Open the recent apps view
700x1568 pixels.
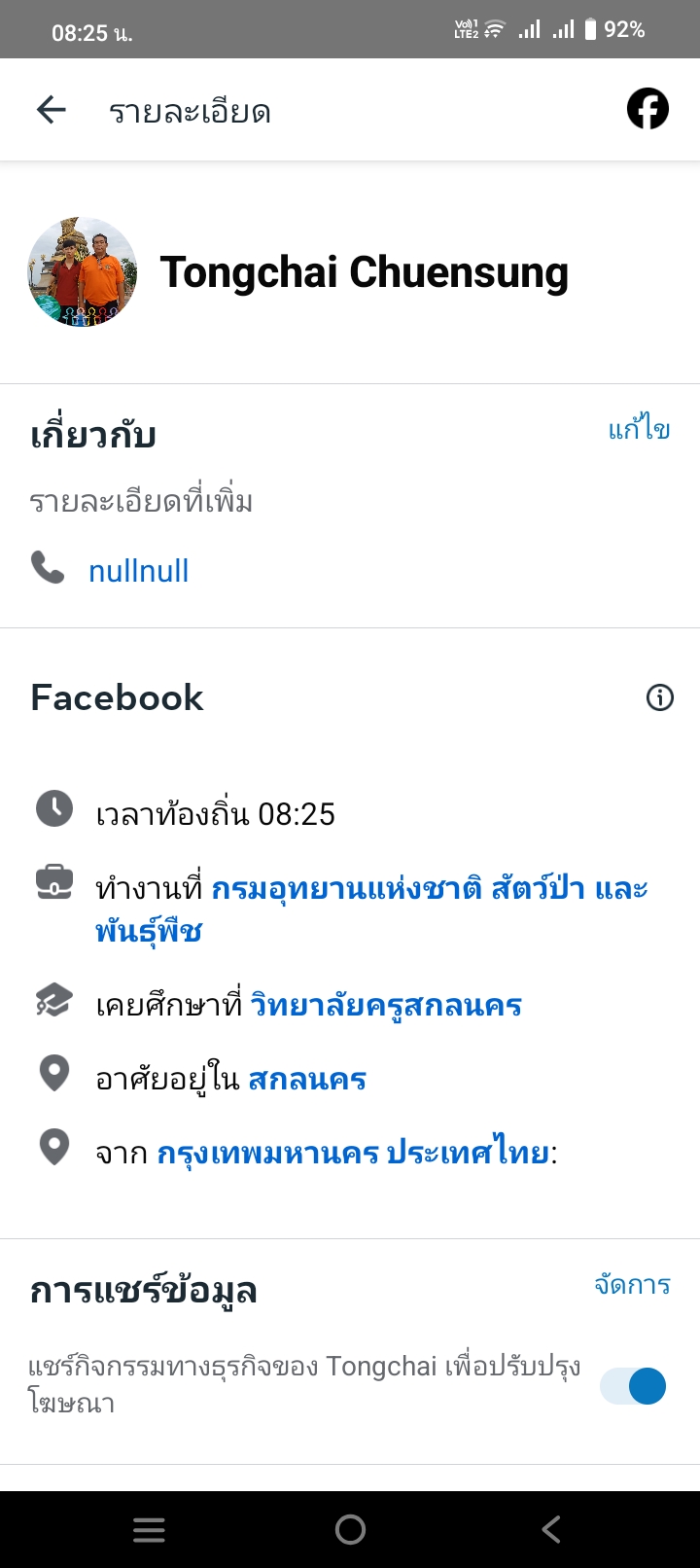(x=149, y=1530)
